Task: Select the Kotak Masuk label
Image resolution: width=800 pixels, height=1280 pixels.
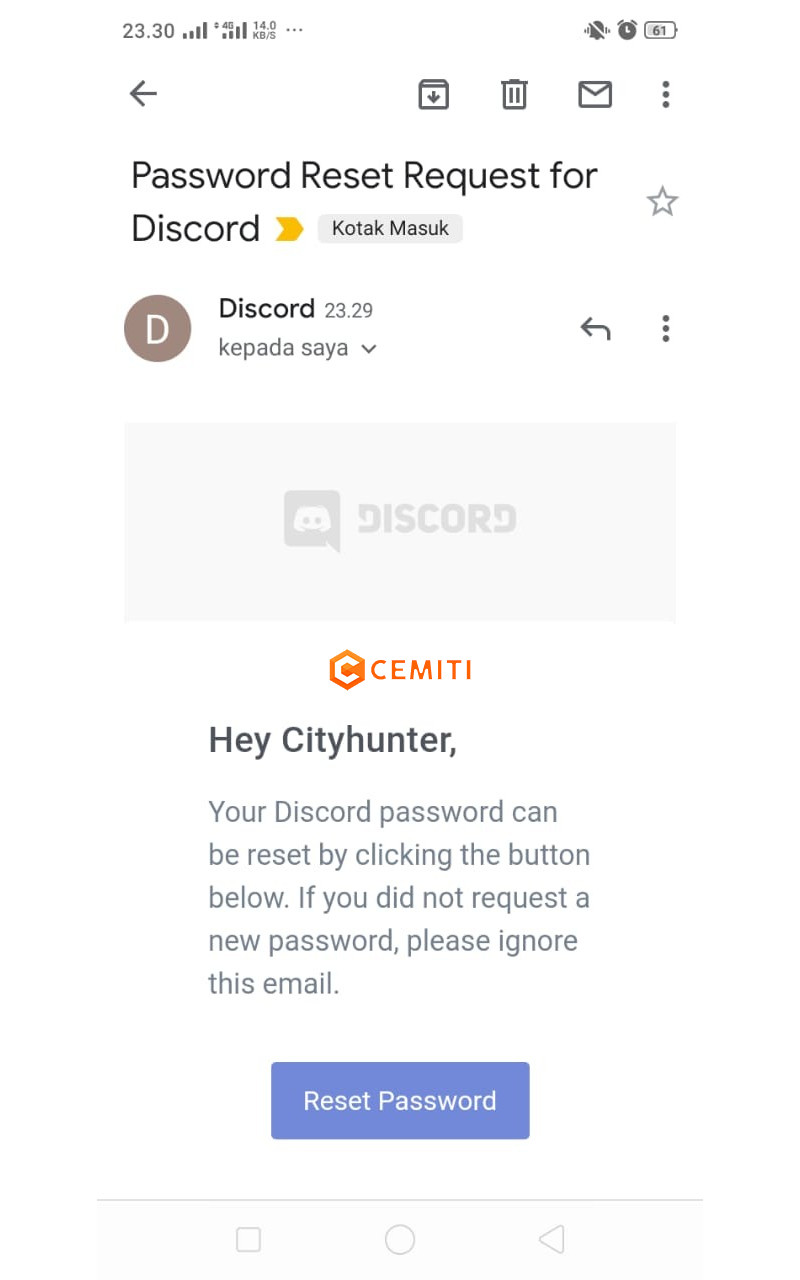Action: coord(390,228)
